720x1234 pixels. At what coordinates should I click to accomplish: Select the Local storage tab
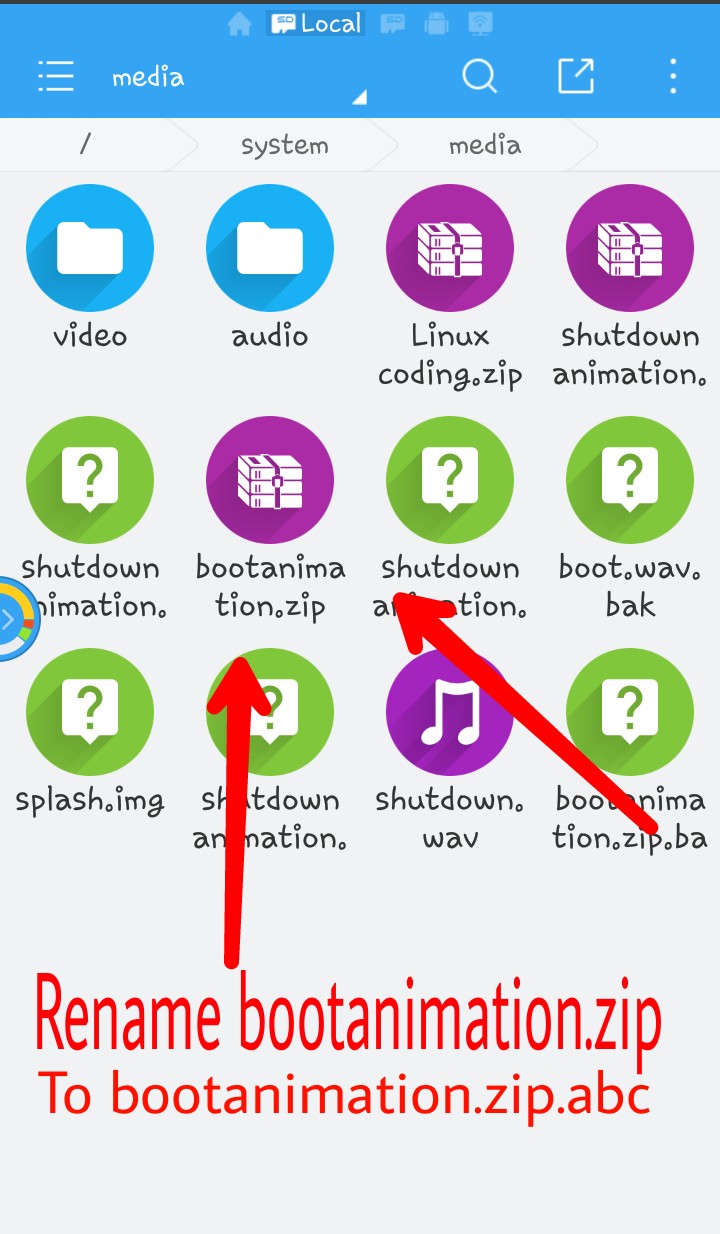click(x=315, y=24)
